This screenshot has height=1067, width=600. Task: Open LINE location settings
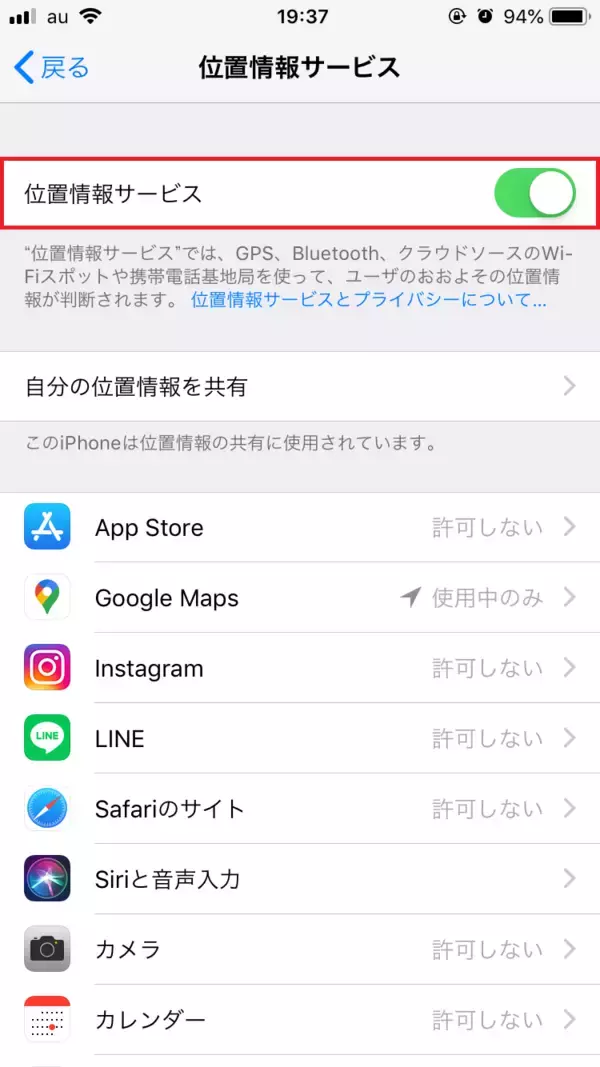point(300,738)
